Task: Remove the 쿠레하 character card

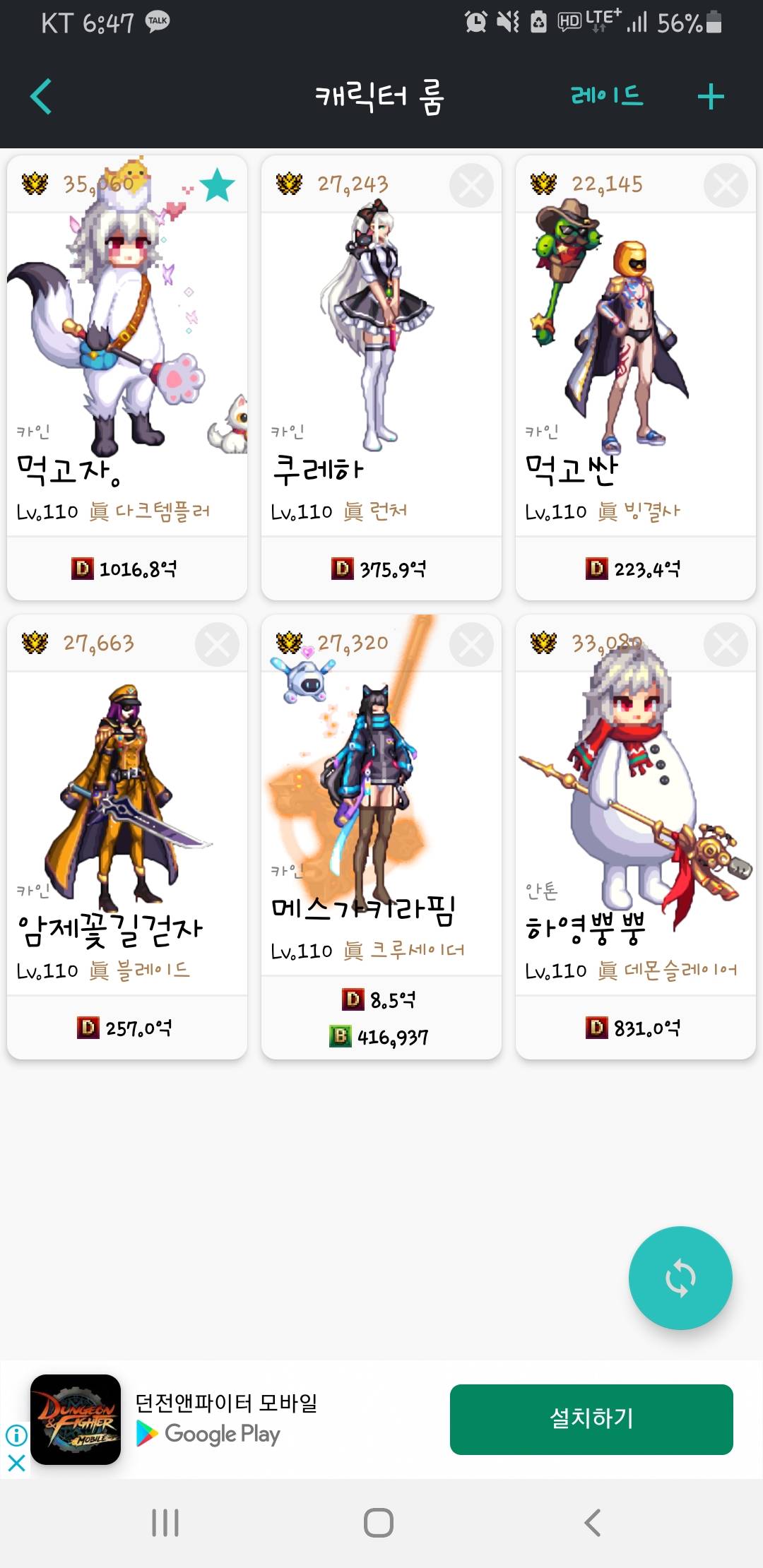Action: 471,186
